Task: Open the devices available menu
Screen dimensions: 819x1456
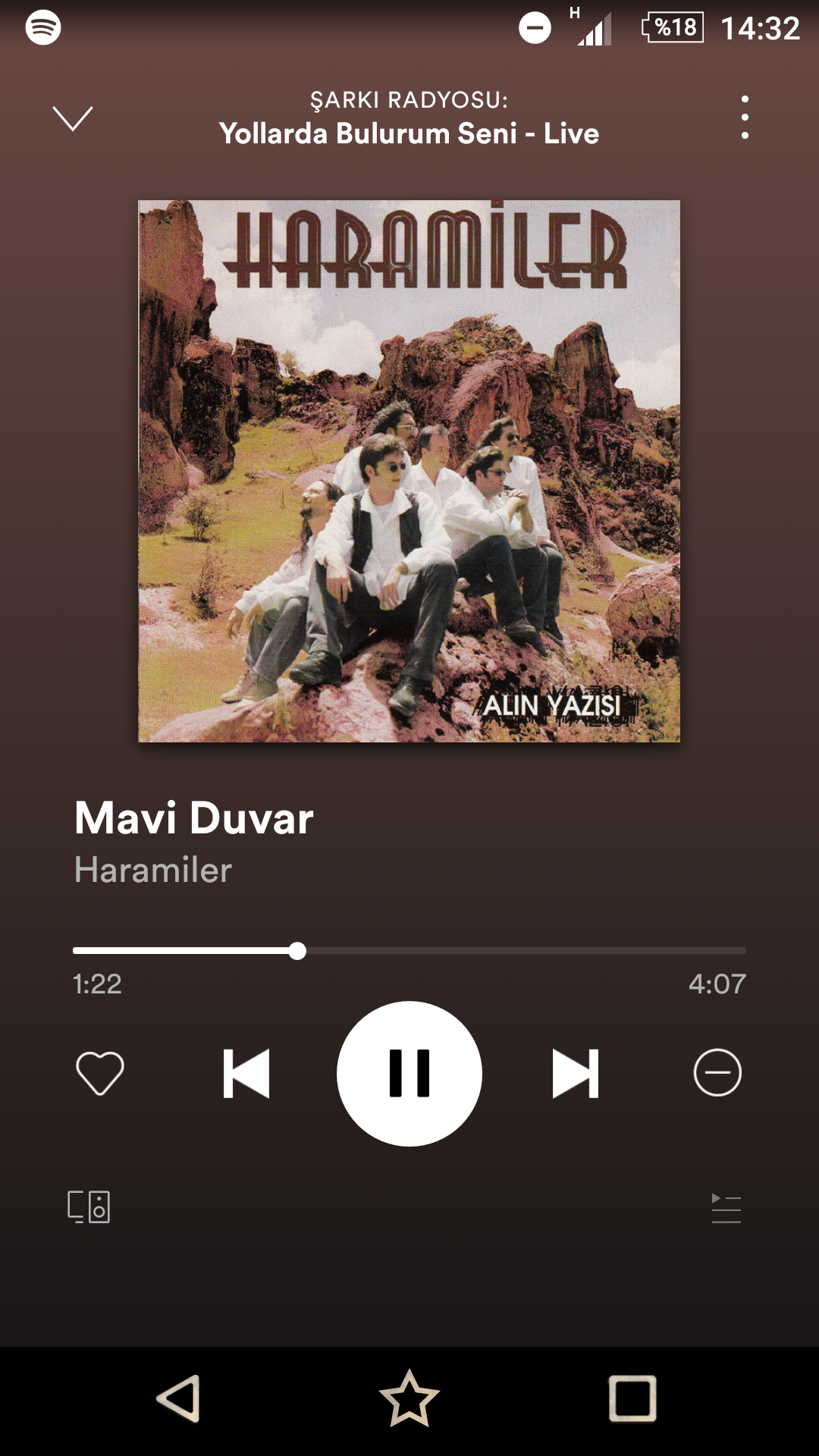Action: coord(89,1207)
